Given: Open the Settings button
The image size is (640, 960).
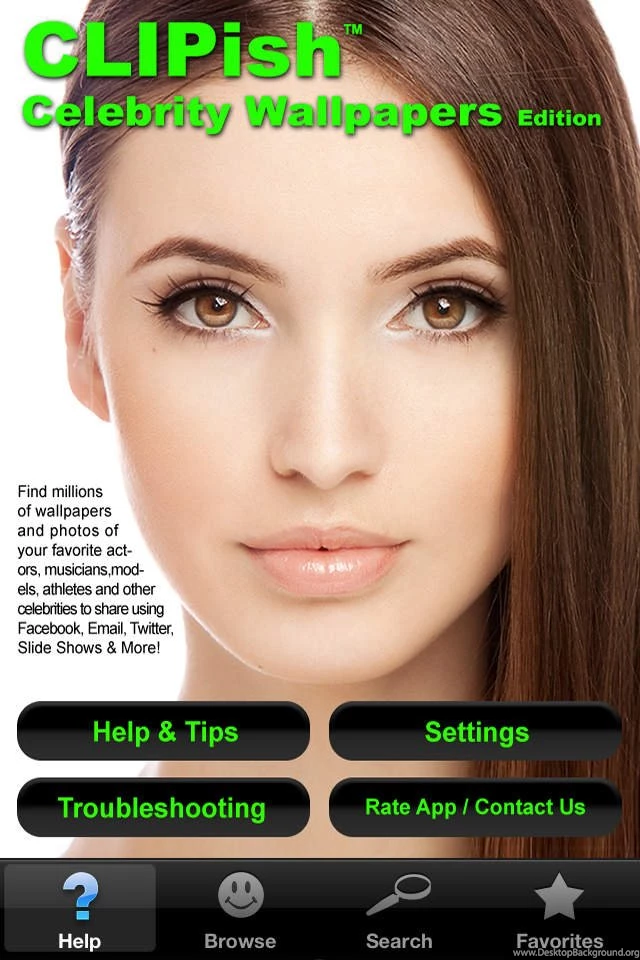Looking at the screenshot, I should (476, 731).
